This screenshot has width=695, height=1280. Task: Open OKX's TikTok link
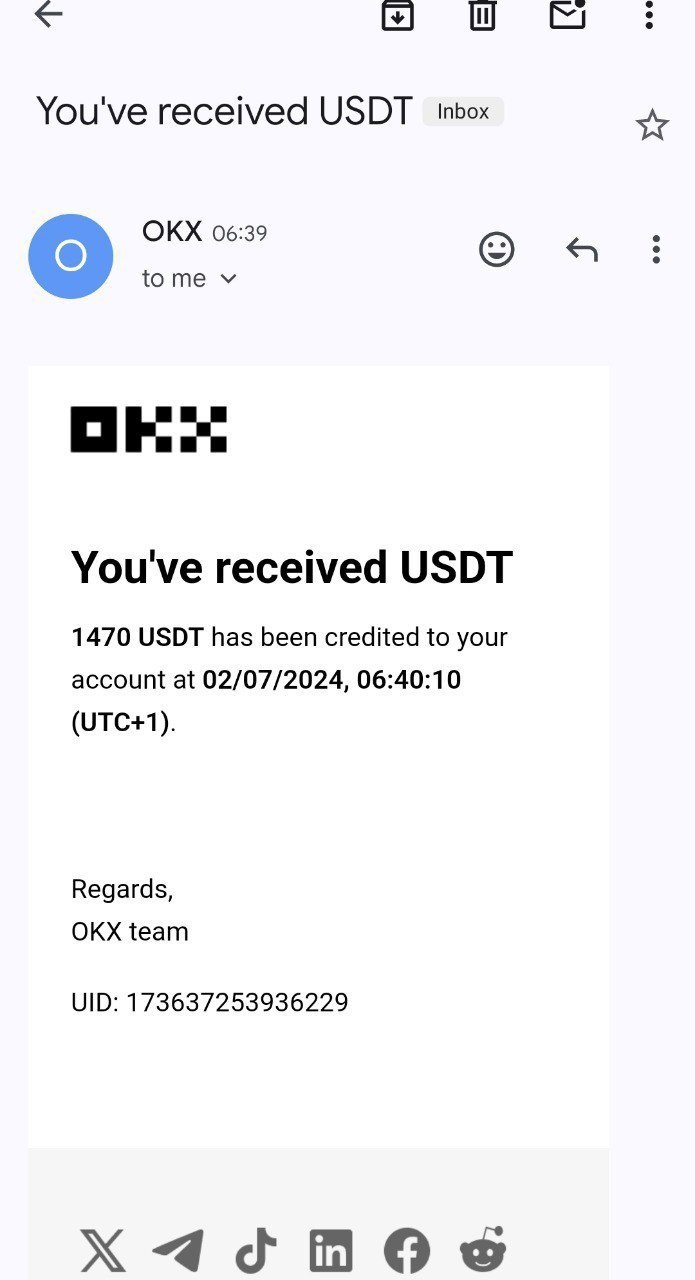click(256, 1251)
